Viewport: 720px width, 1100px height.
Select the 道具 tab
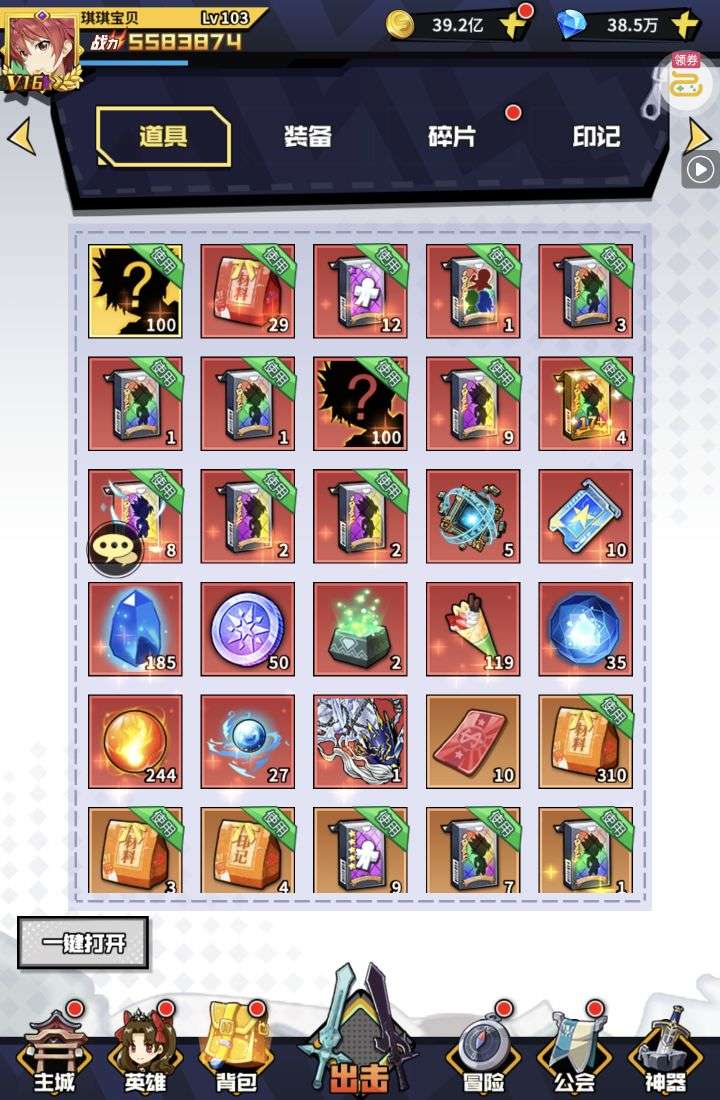[163, 137]
